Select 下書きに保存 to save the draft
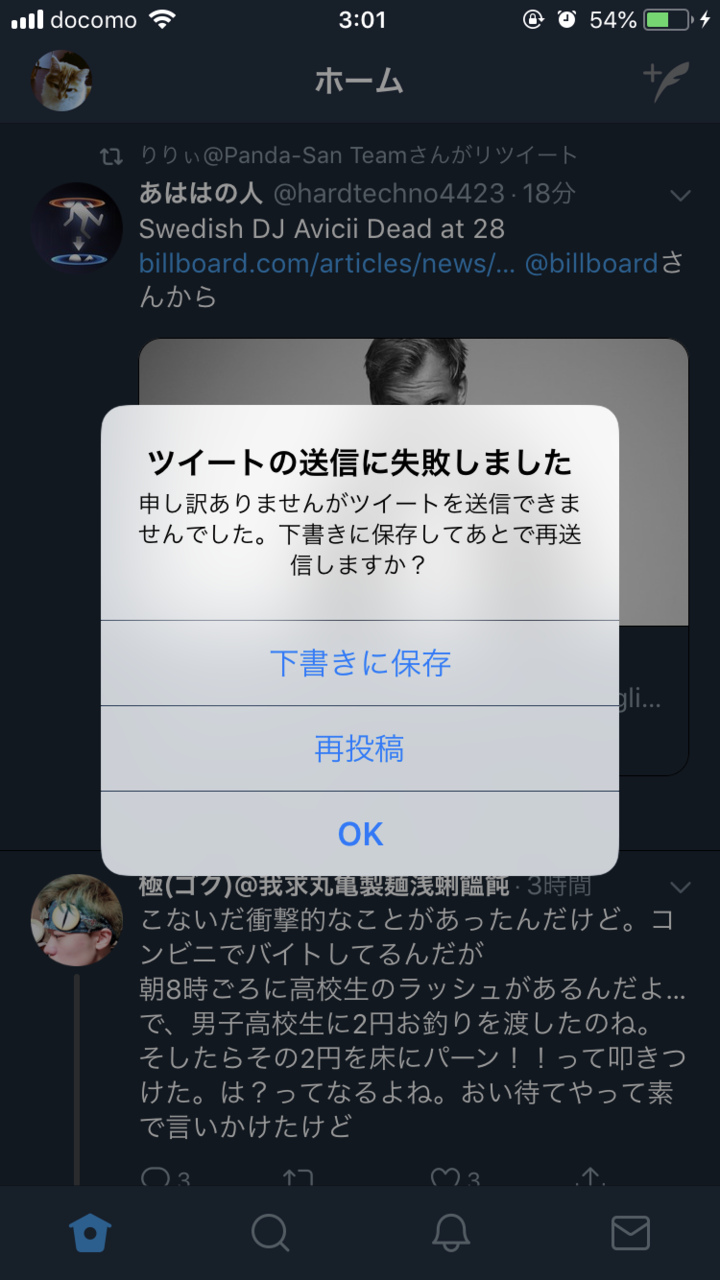 click(x=360, y=663)
